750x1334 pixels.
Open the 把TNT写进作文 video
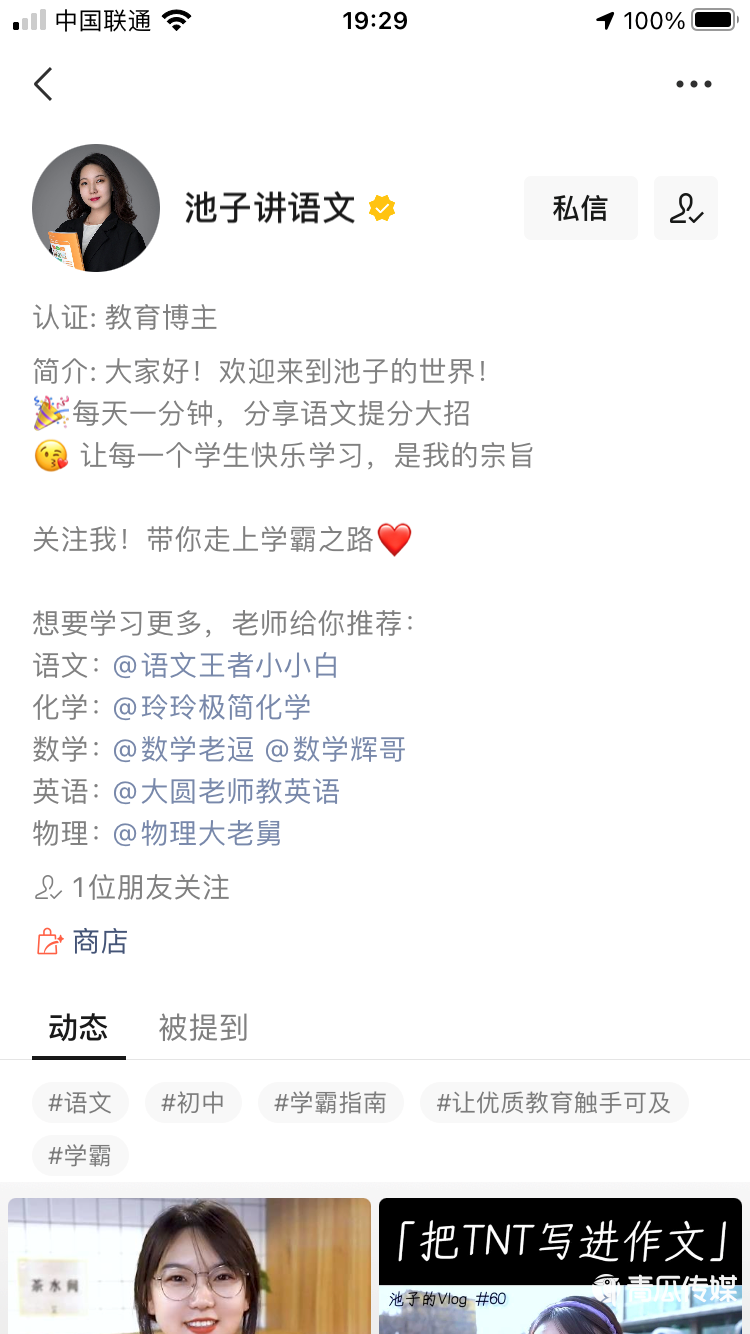pos(560,1266)
